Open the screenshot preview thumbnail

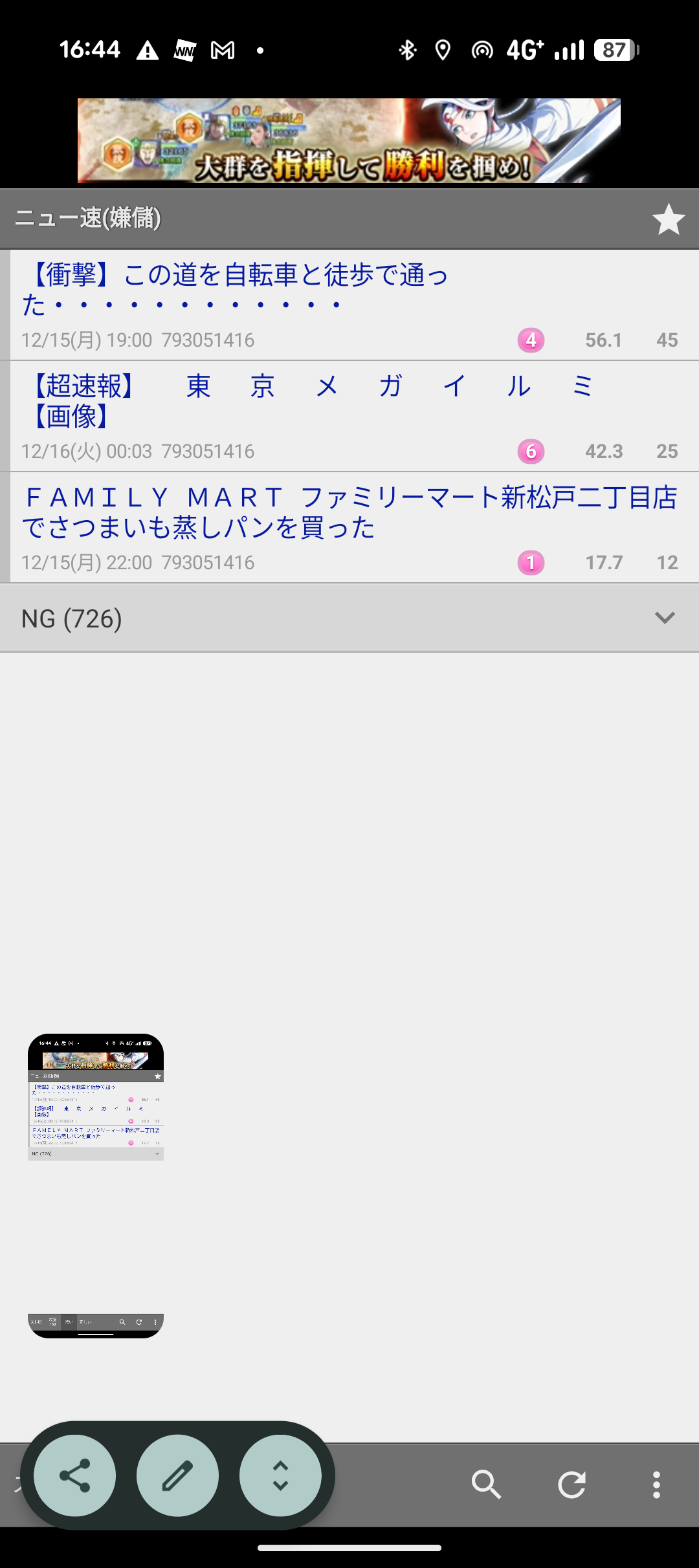96,1185
